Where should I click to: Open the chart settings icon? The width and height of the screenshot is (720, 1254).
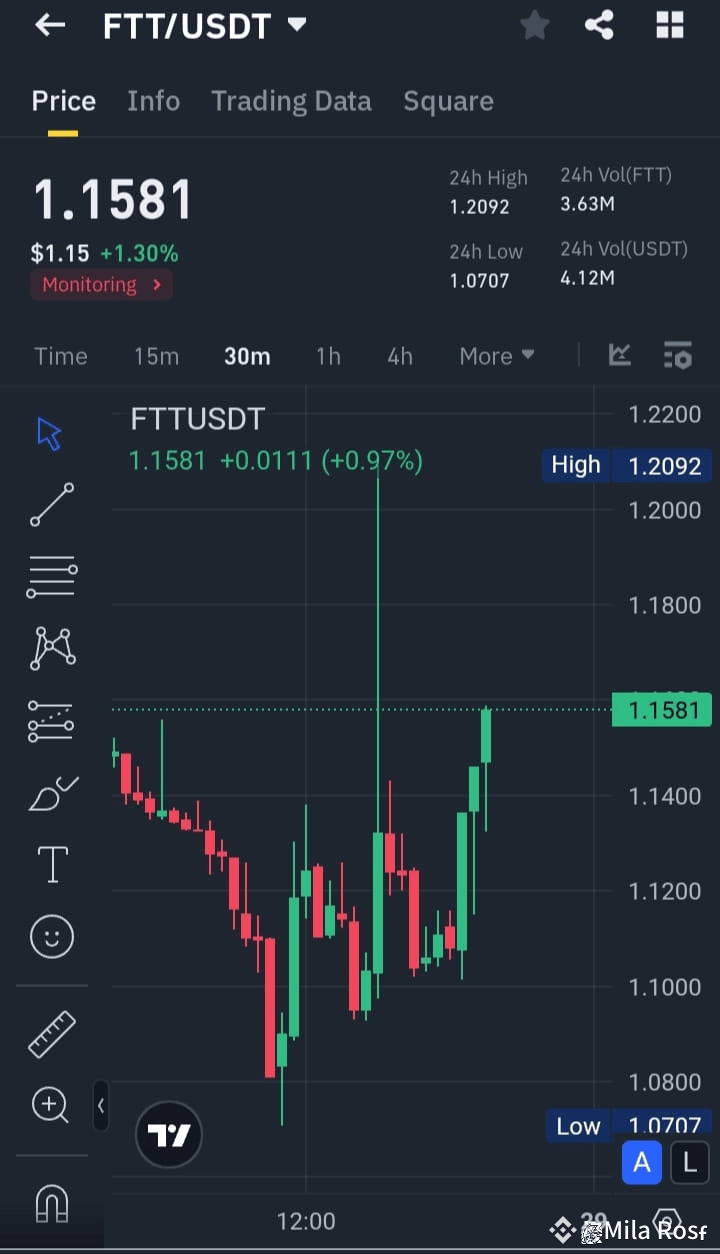[x=677, y=355]
